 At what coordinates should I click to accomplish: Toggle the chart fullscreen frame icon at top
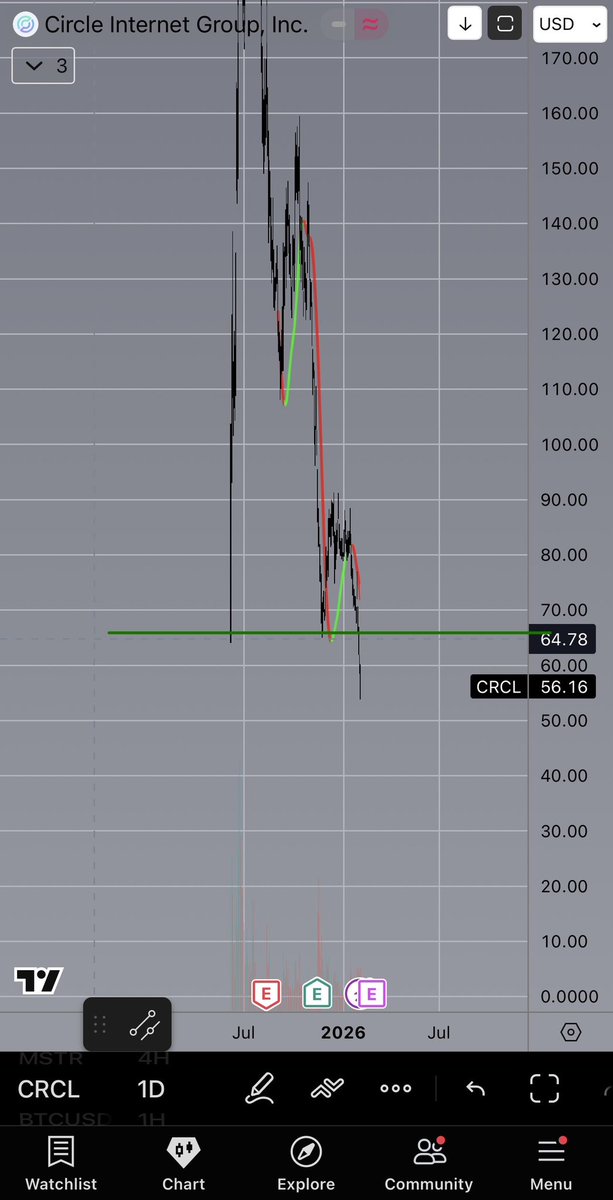click(507, 23)
